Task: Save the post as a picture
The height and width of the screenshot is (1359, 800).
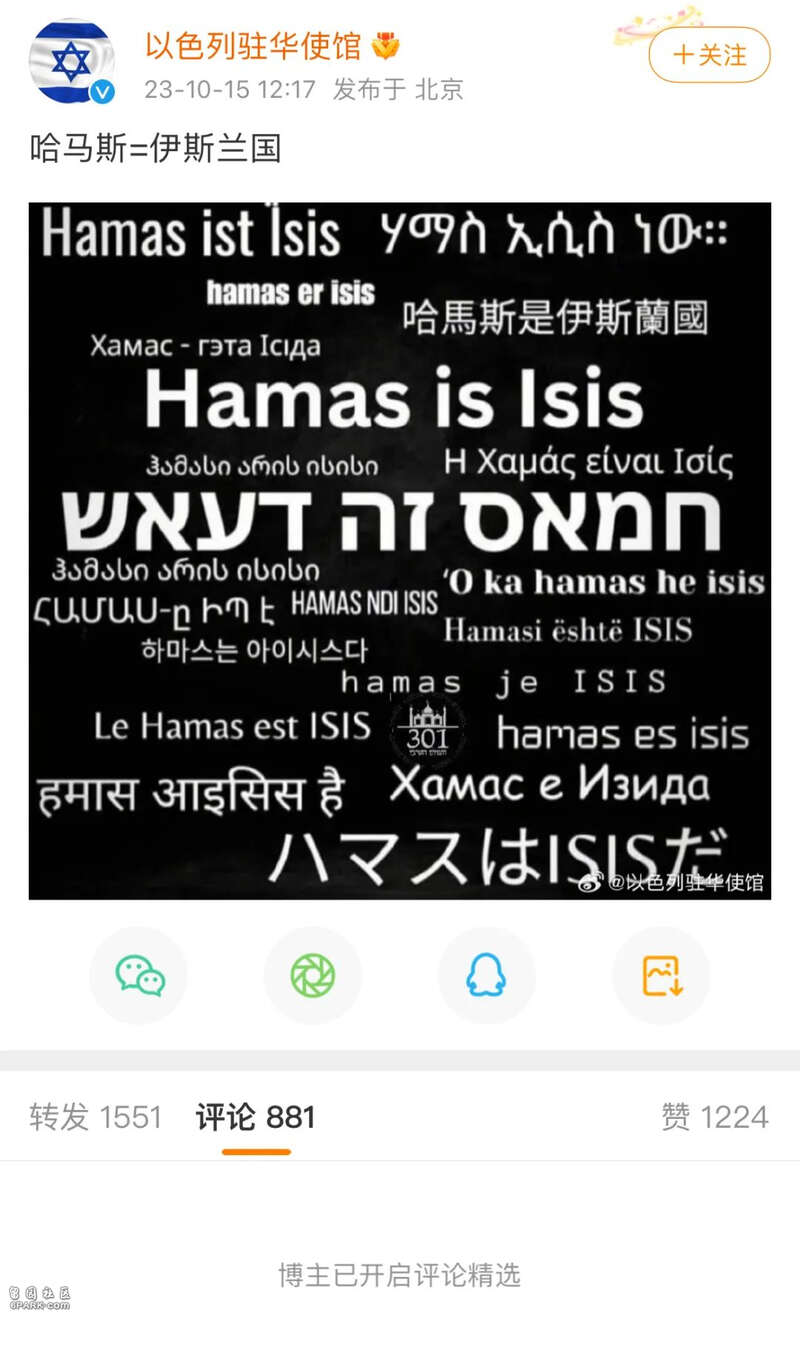Action: (661, 975)
